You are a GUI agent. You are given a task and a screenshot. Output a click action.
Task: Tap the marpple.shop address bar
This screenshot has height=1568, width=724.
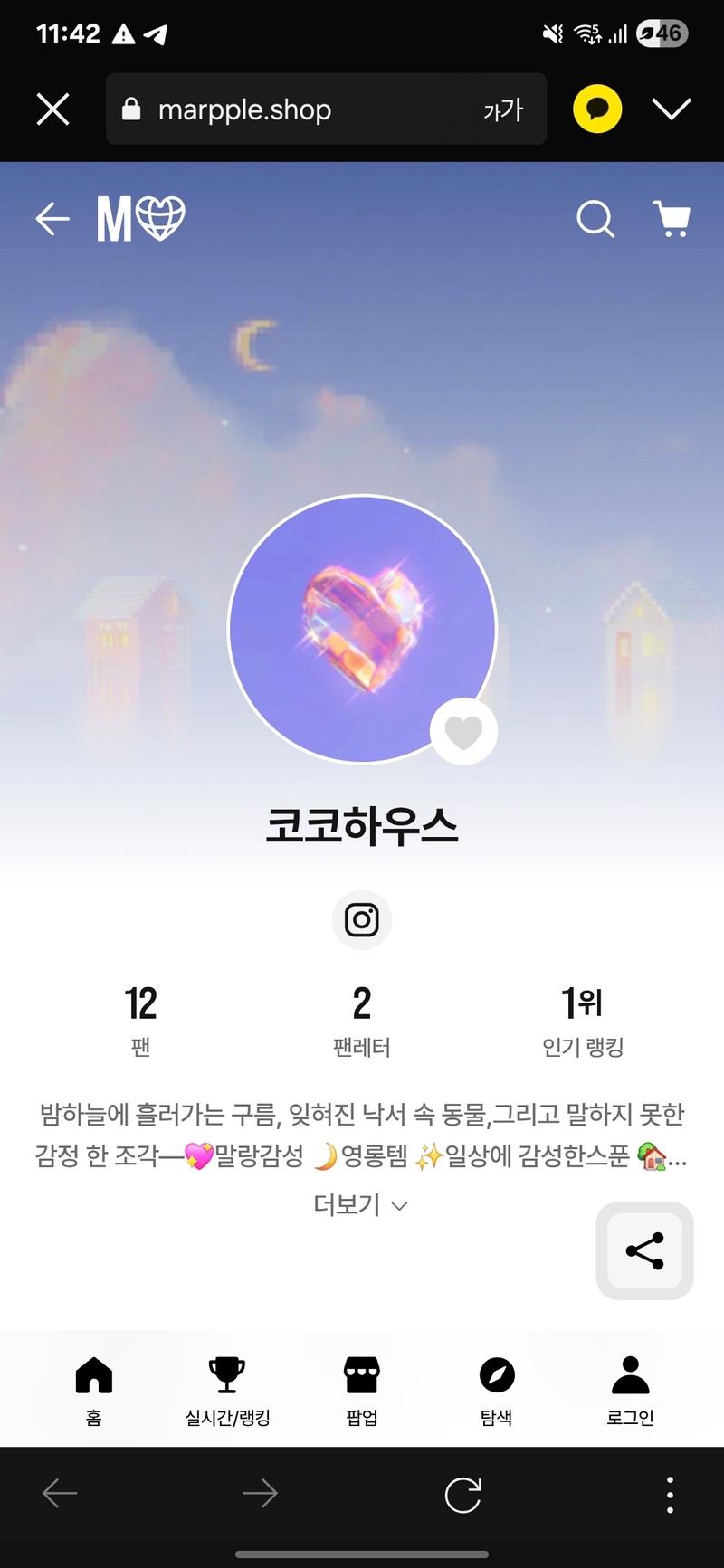pyautogui.click(x=299, y=109)
